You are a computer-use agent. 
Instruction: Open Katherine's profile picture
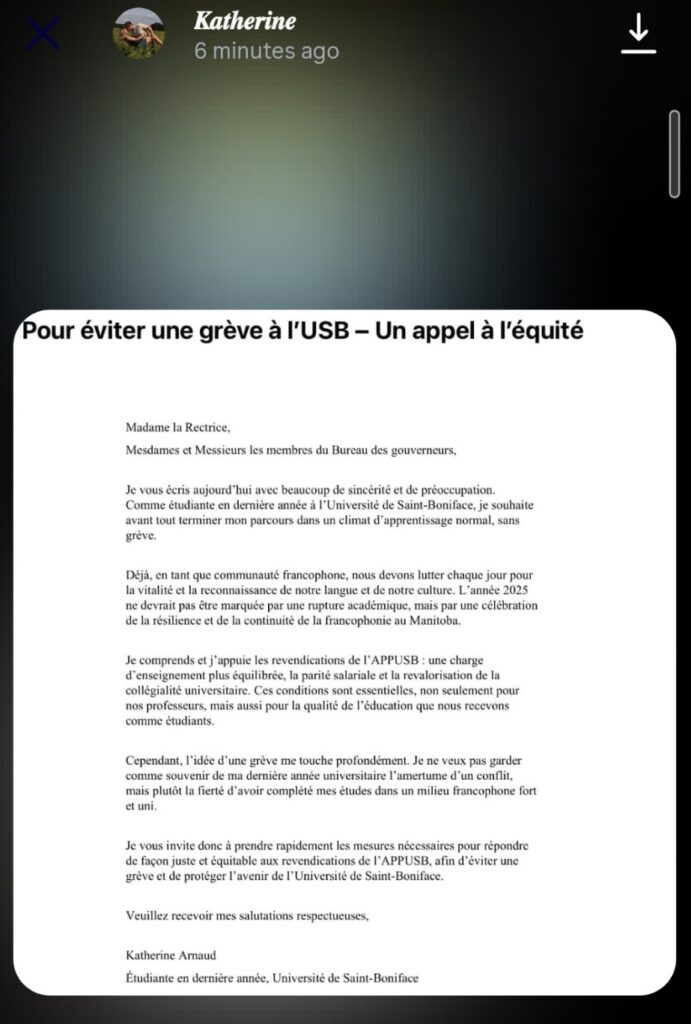(139, 34)
